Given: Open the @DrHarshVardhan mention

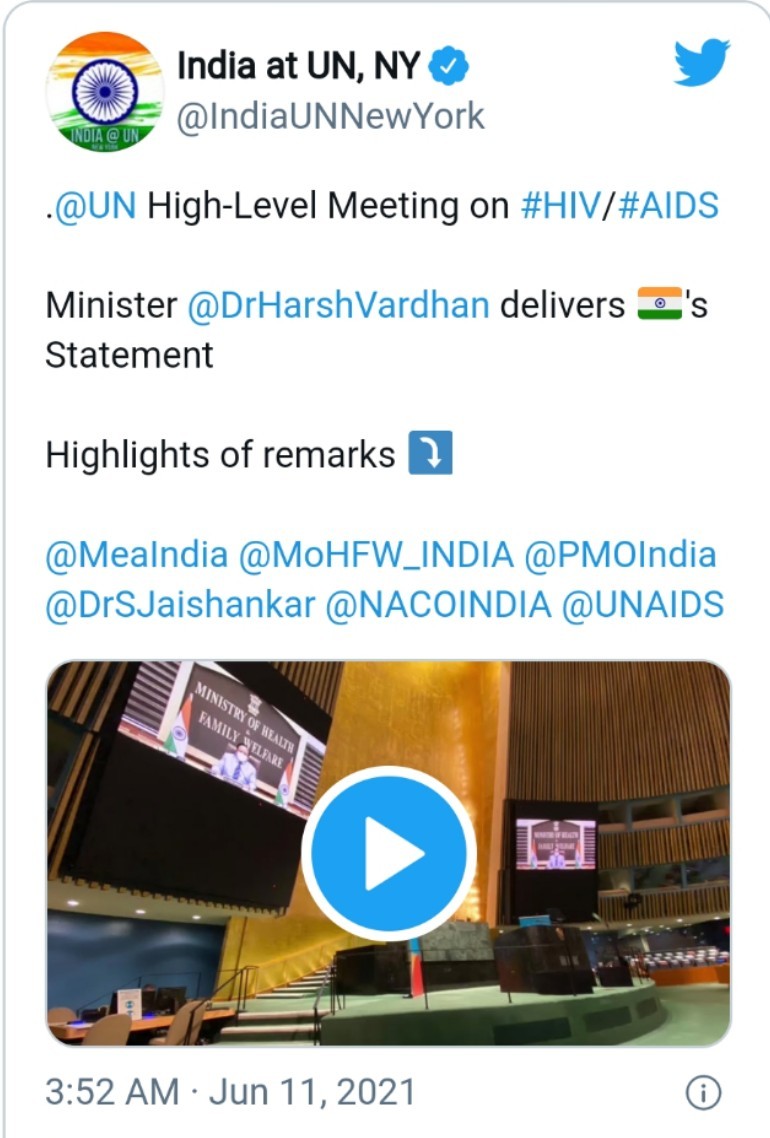Looking at the screenshot, I should pyautogui.click(x=338, y=305).
